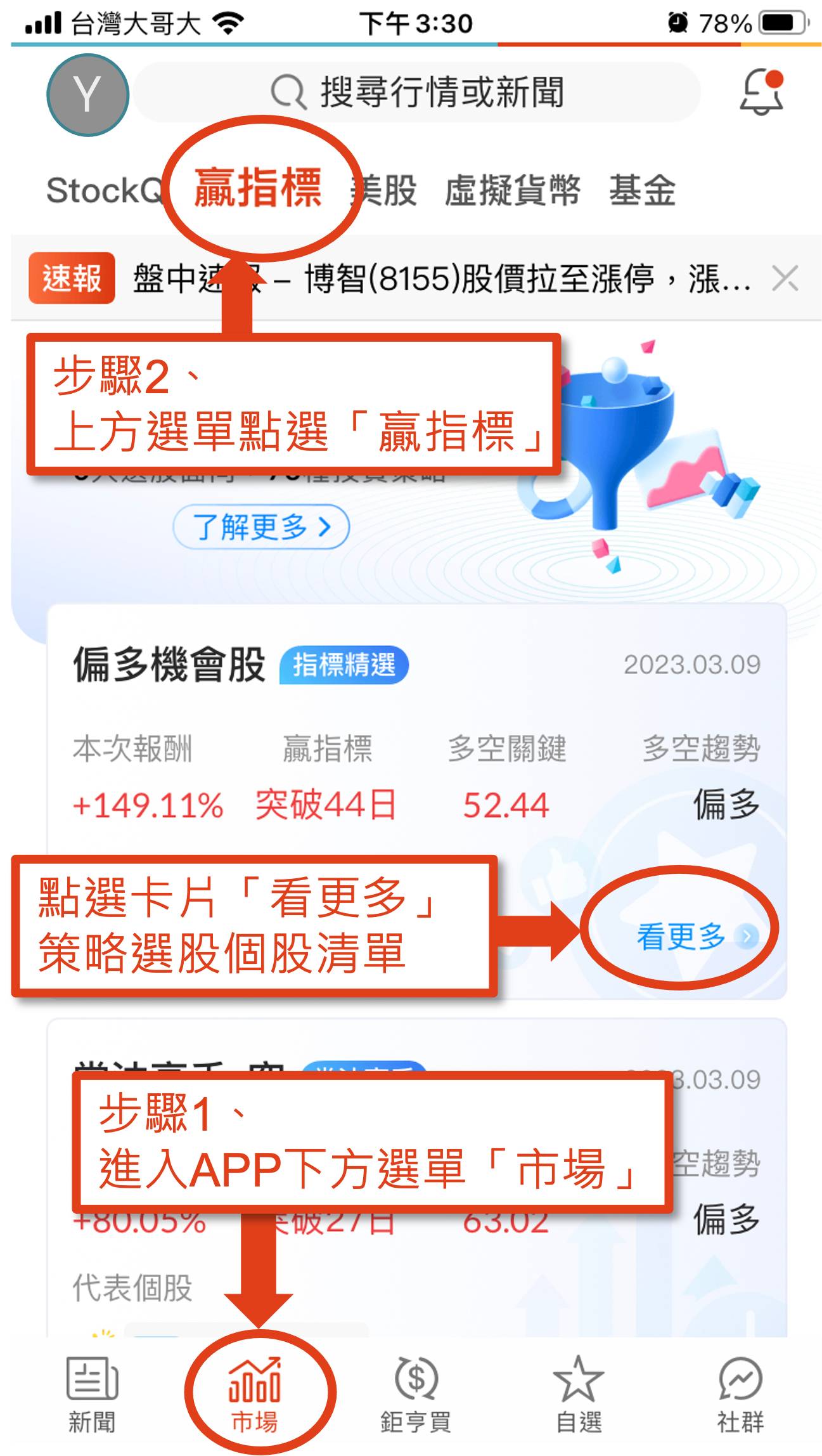822x1456 pixels.
Task: Dismiss the 速報 news ticker
Action: [x=785, y=278]
